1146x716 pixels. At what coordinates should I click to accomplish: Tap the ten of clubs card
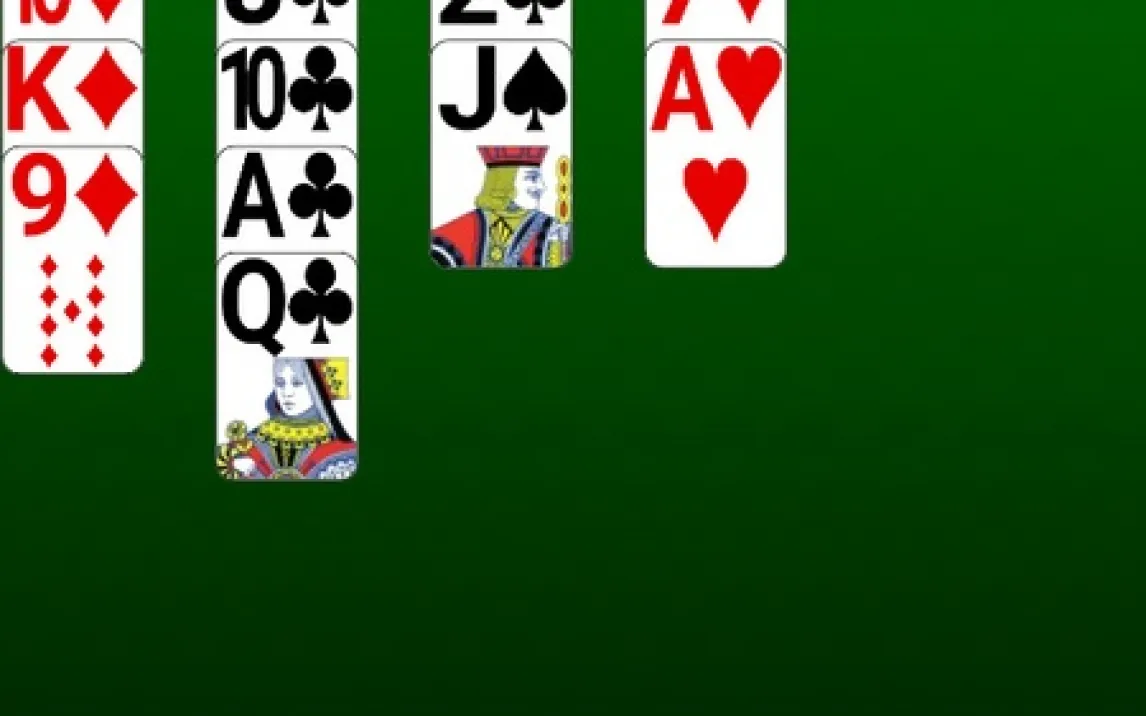pos(287,95)
